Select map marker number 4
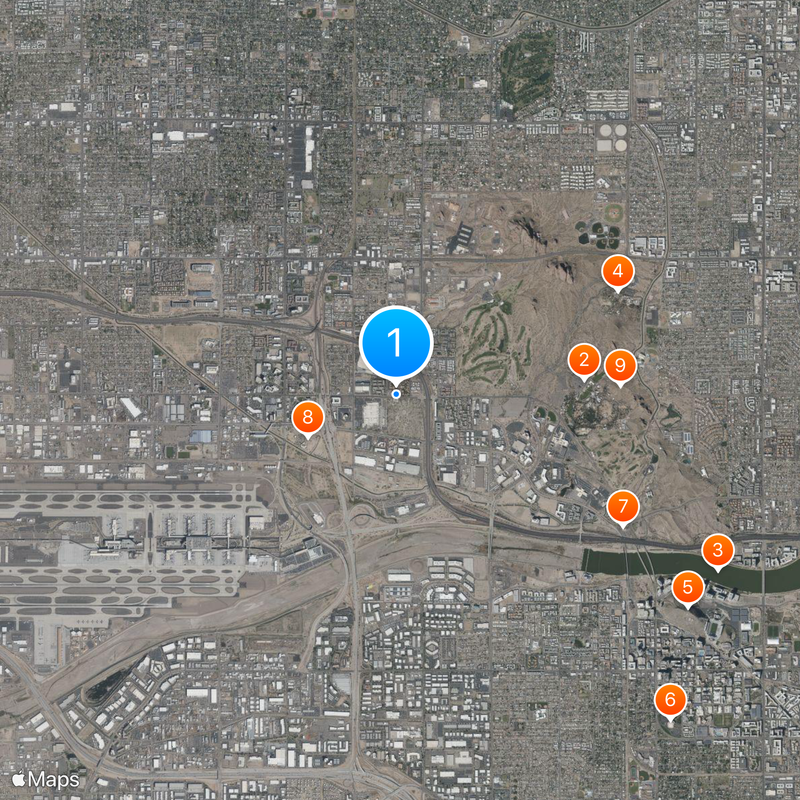The width and height of the screenshot is (800, 800). coord(617,271)
